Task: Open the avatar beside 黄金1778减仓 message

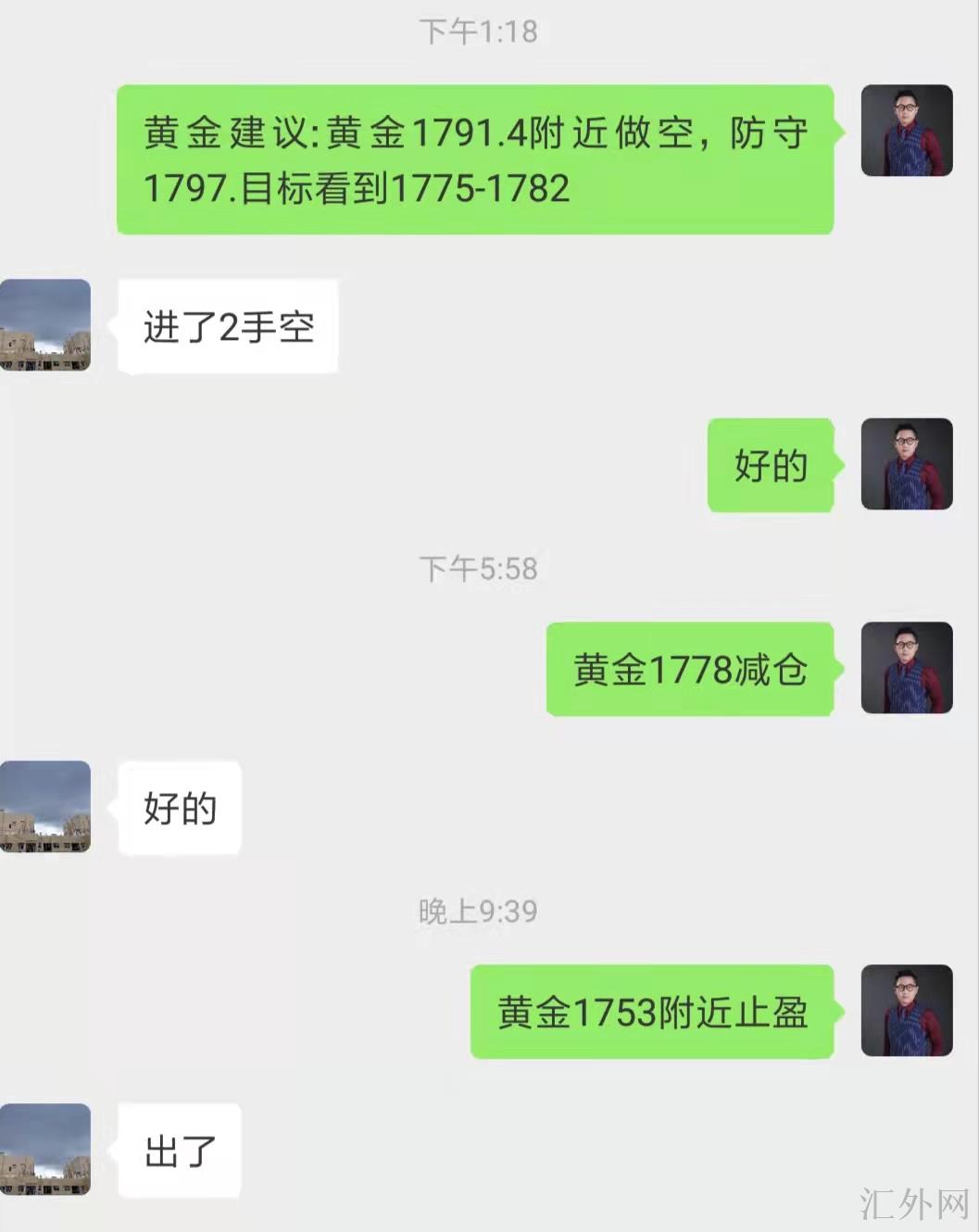Action: coord(907,668)
